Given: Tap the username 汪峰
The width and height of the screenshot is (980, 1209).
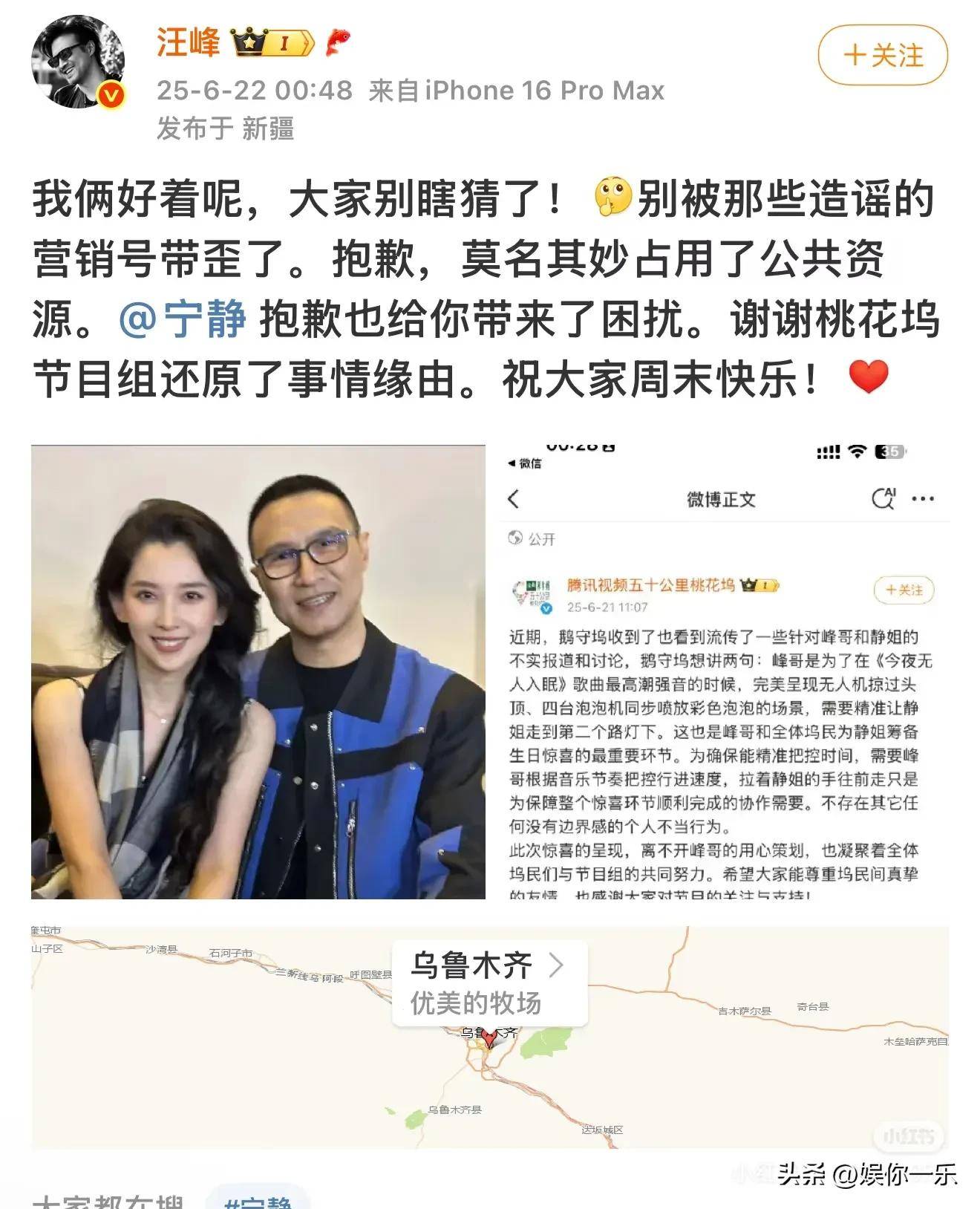Looking at the screenshot, I should click(x=189, y=42).
